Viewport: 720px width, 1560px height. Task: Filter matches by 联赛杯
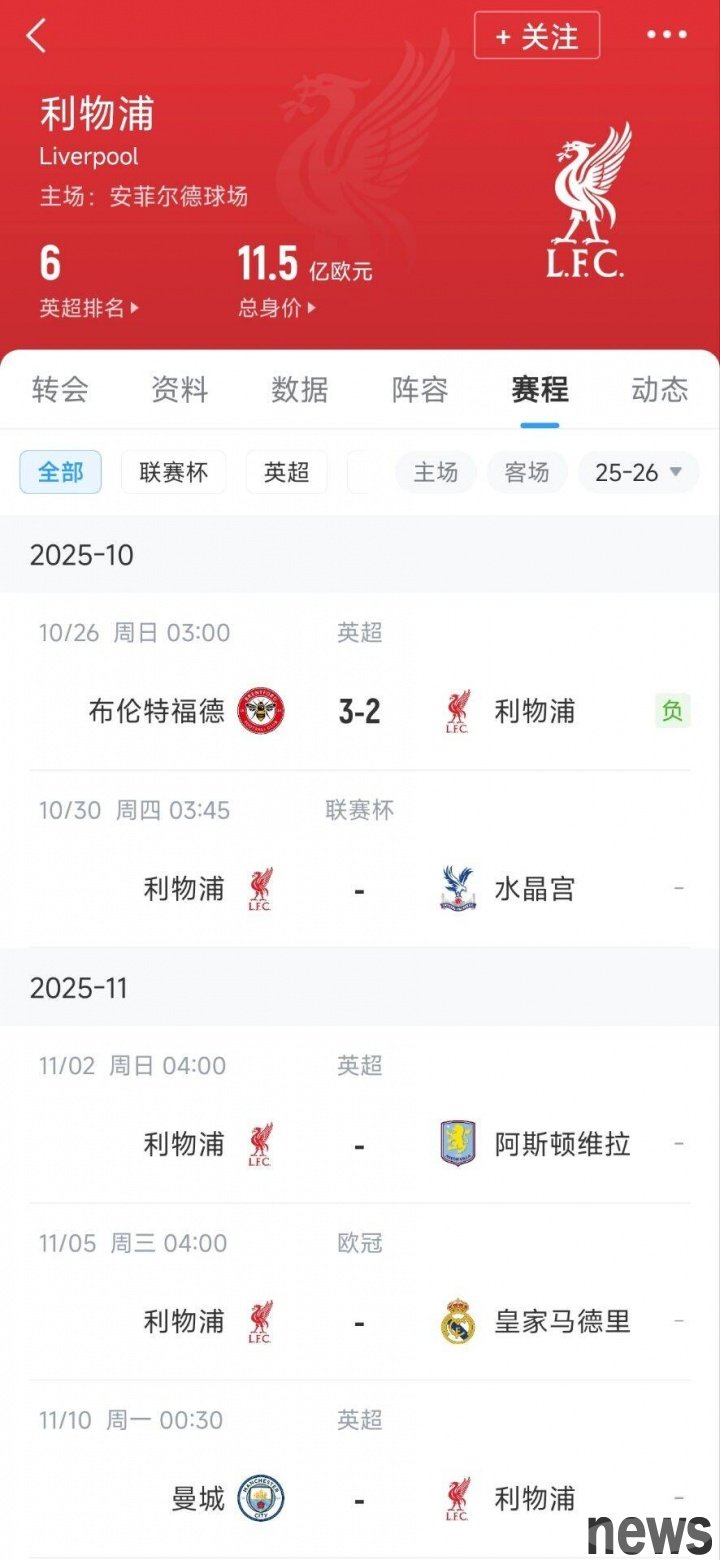click(174, 472)
